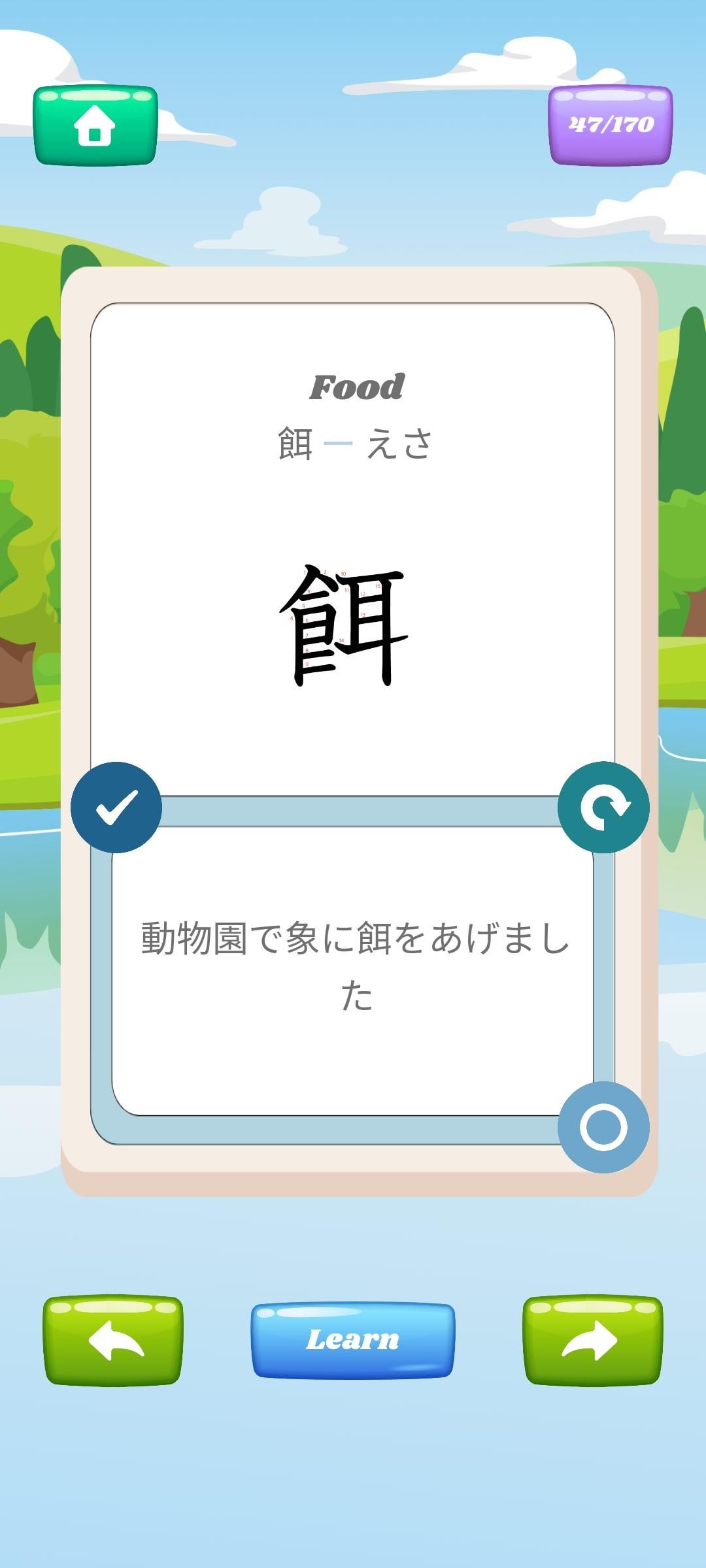Viewport: 706px width, 1568px height.
Task: Tap the circular arrow replay icon
Action: (603, 807)
